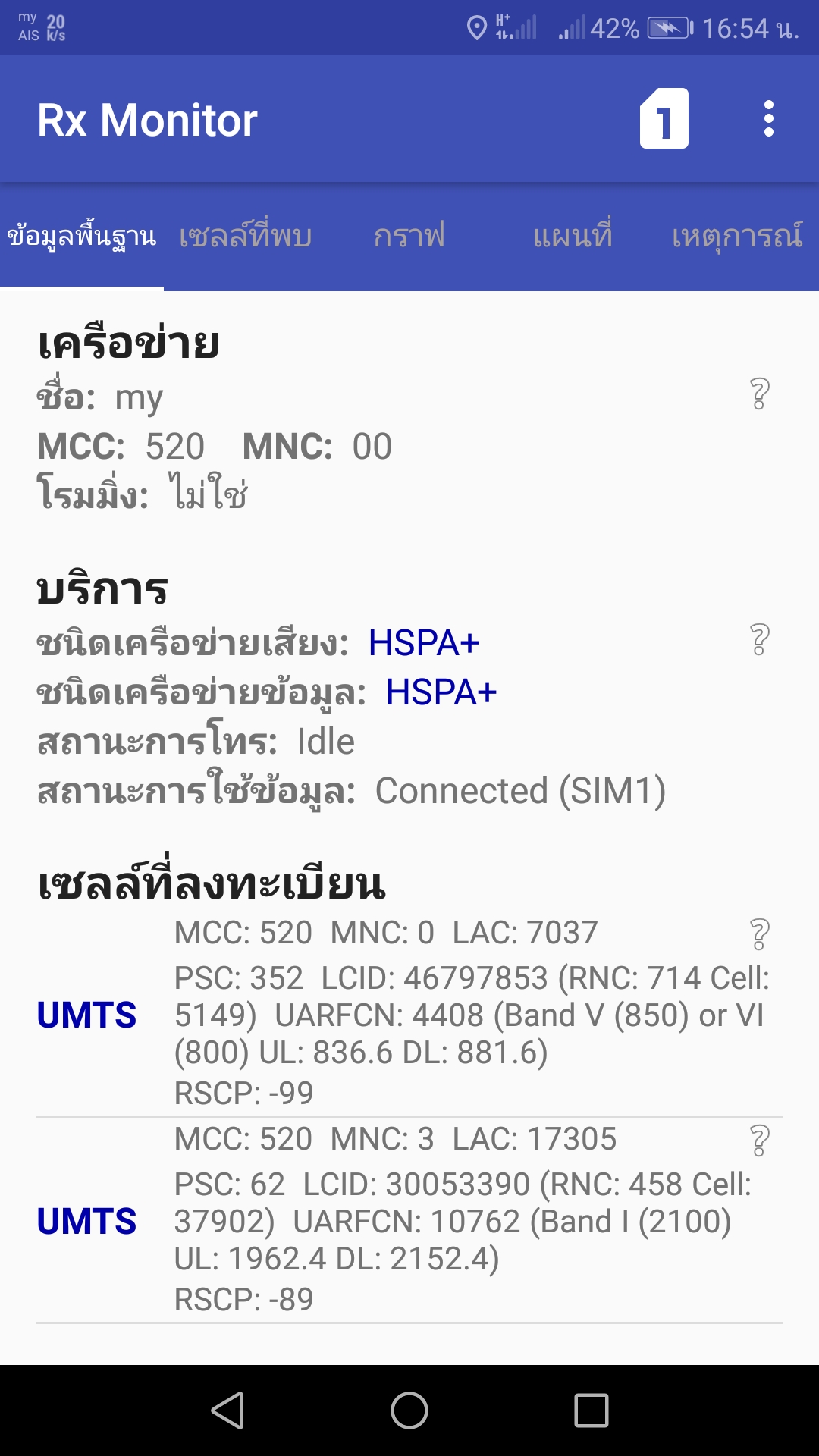This screenshot has width=819, height=1456.
Task: Go to the เหตุการณ์ tab
Action: (736, 237)
